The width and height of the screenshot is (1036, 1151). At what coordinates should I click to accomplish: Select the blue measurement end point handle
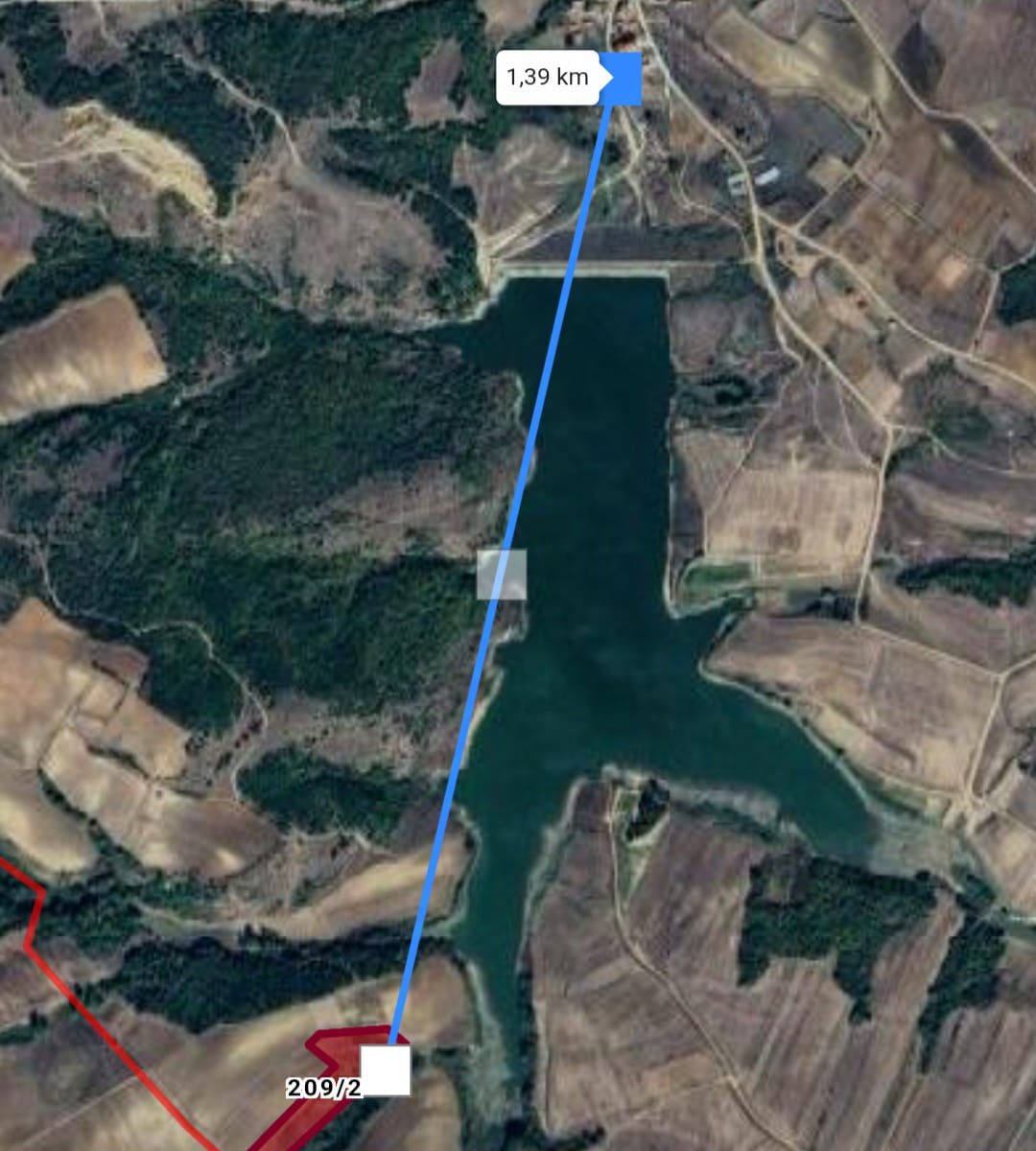coord(625,78)
